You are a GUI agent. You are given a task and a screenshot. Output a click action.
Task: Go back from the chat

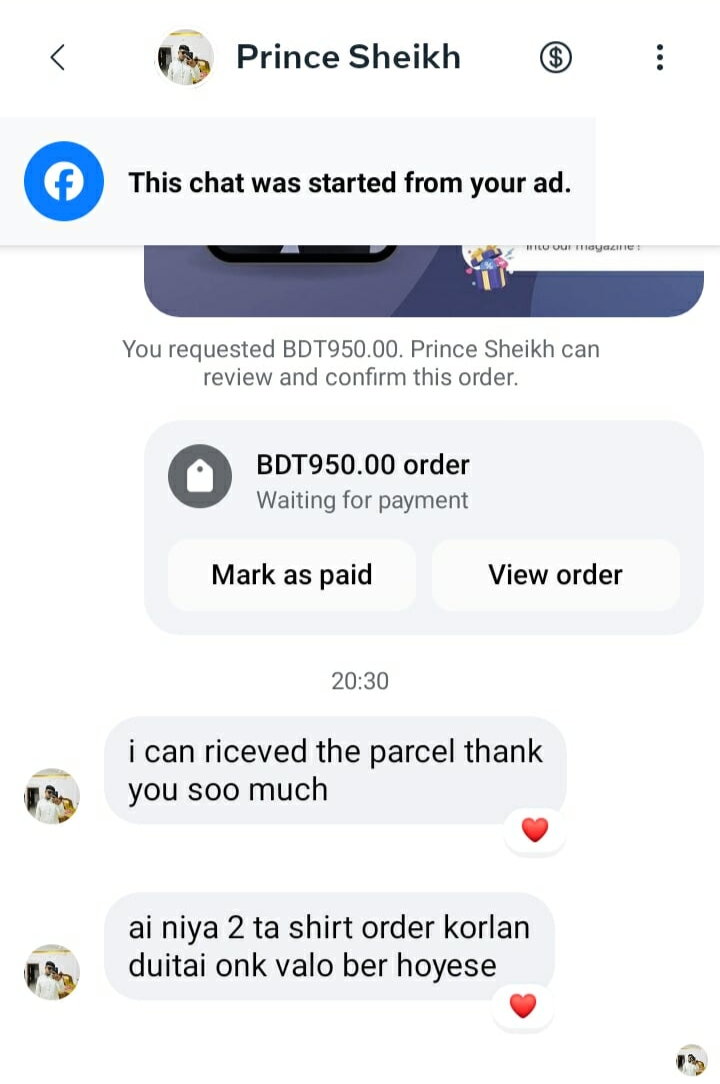coord(57,58)
